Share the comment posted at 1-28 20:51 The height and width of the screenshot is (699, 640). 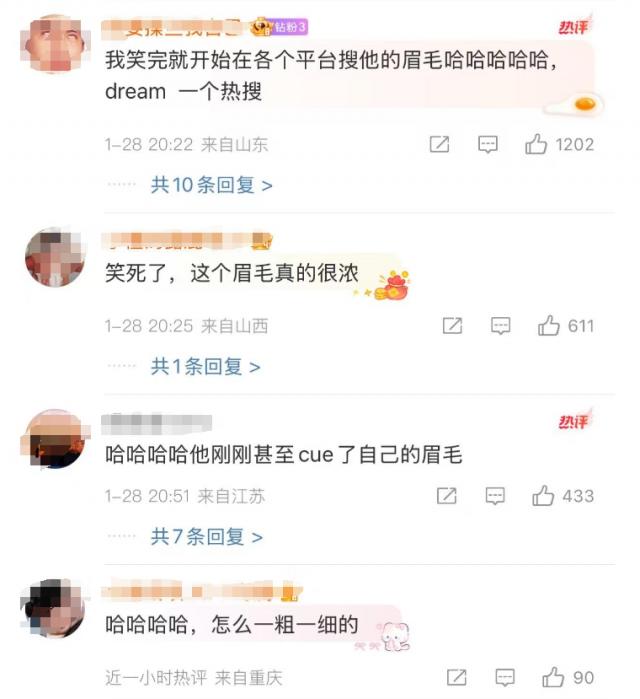pos(446,496)
